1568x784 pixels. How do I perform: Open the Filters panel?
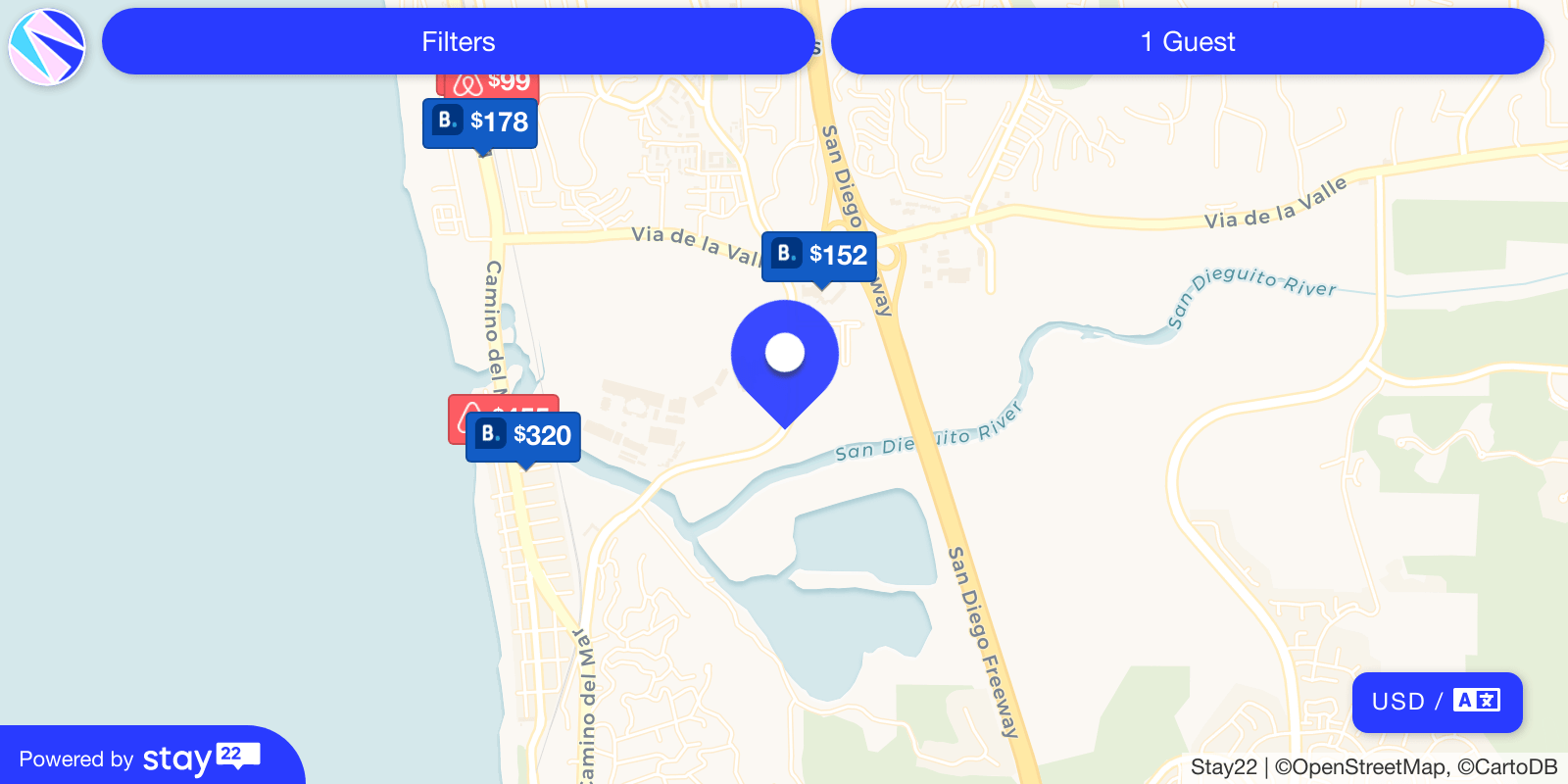(x=458, y=41)
